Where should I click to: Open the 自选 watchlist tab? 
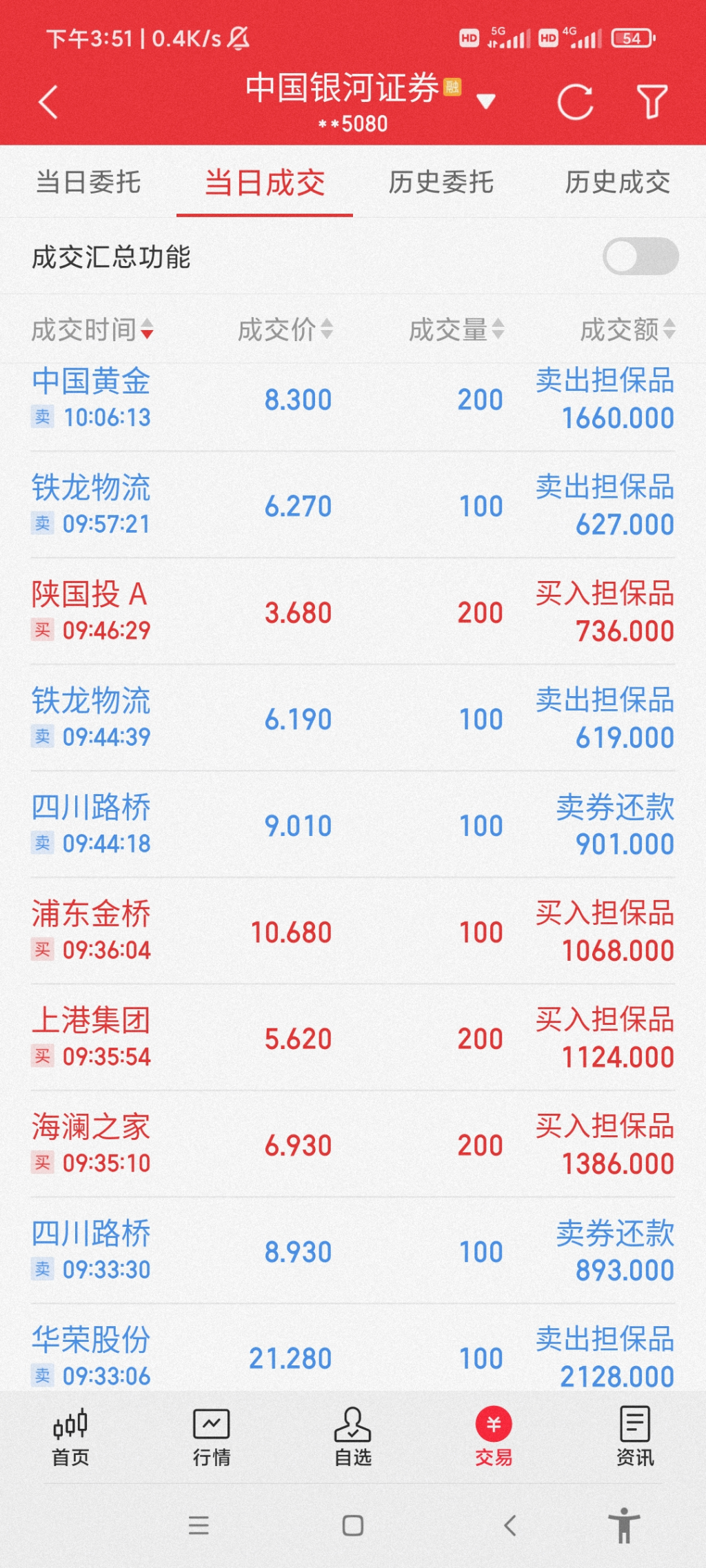[x=352, y=1437]
